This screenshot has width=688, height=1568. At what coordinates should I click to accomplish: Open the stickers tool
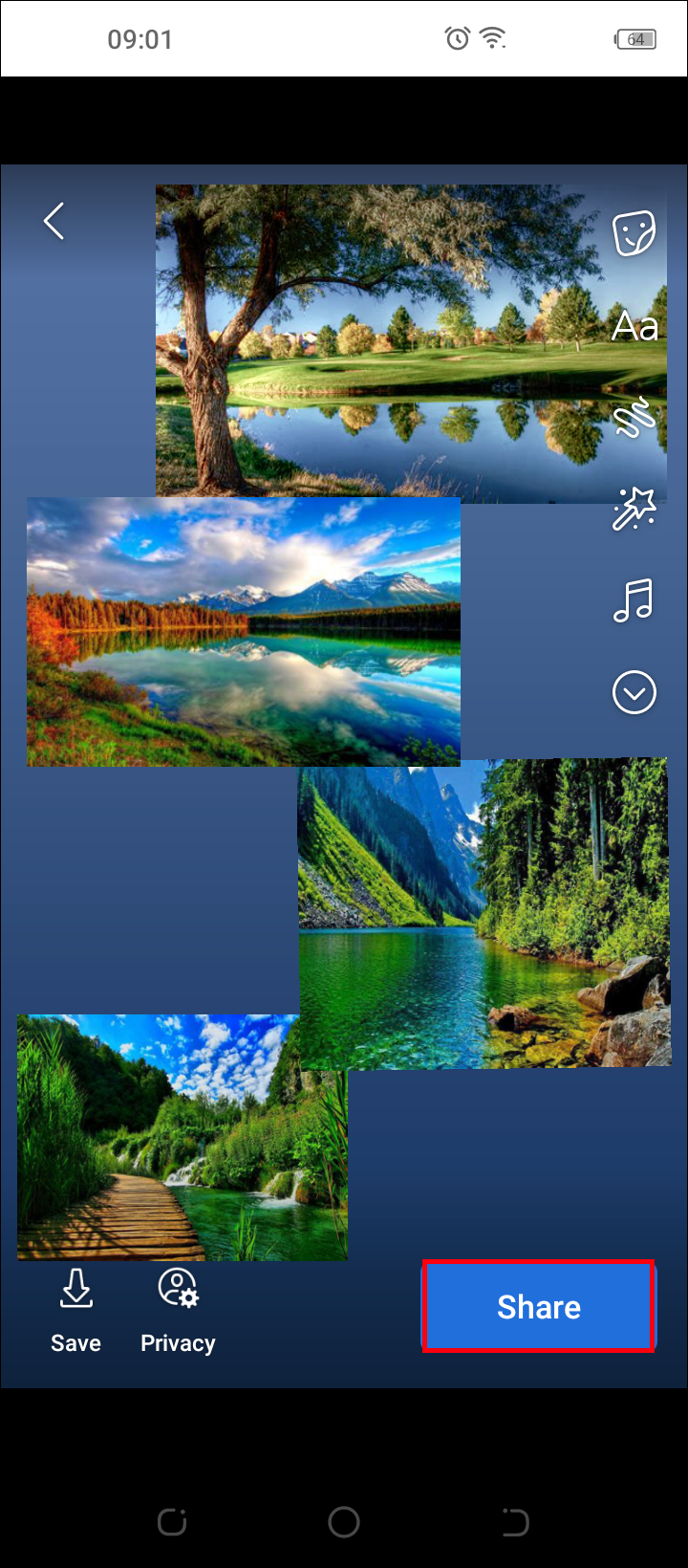coord(634,233)
